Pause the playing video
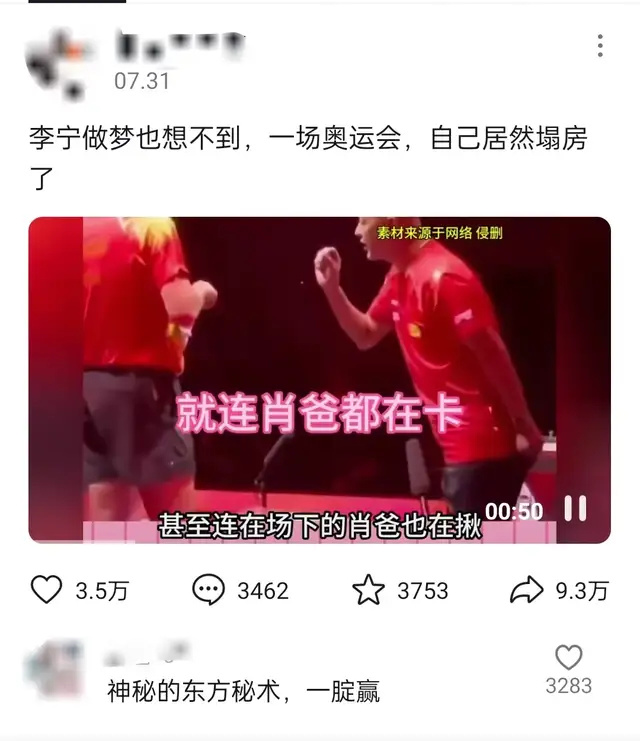This screenshot has height=741, width=640. click(x=575, y=508)
